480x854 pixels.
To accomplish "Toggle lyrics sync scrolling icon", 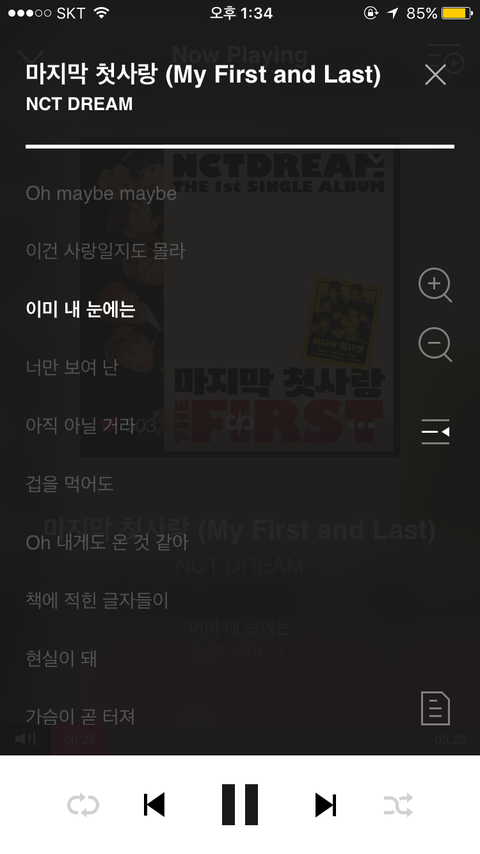I will click(435, 432).
